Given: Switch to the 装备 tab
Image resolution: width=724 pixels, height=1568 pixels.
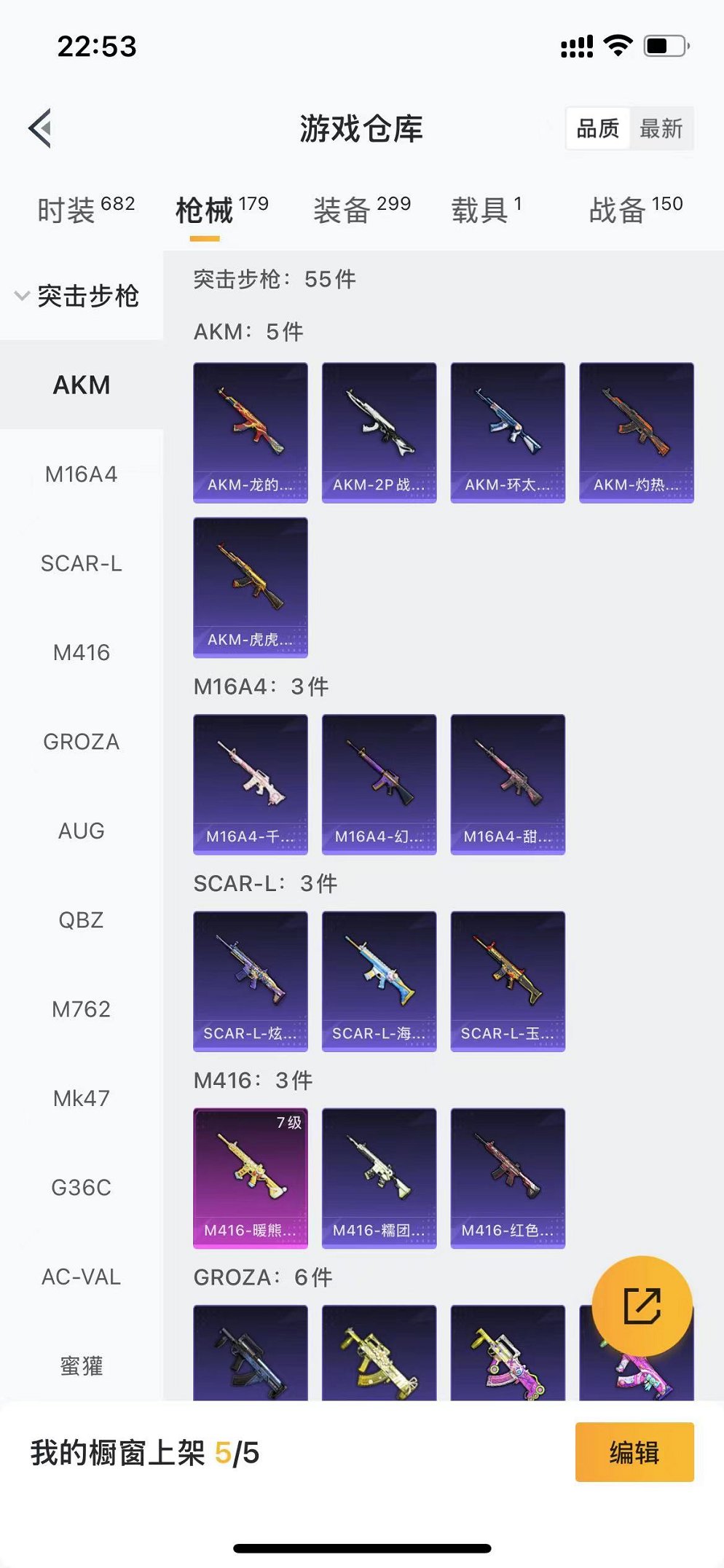Looking at the screenshot, I should pyautogui.click(x=361, y=210).
